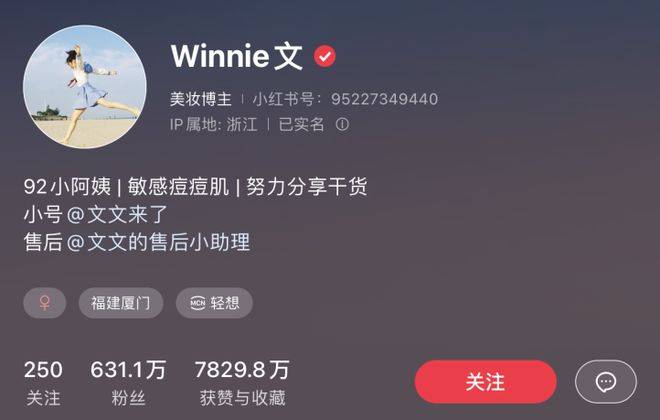The height and width of the screenshot is (420, 660).
Task: Tap the 福建厦门 location chip
Action: coord(120,303)
